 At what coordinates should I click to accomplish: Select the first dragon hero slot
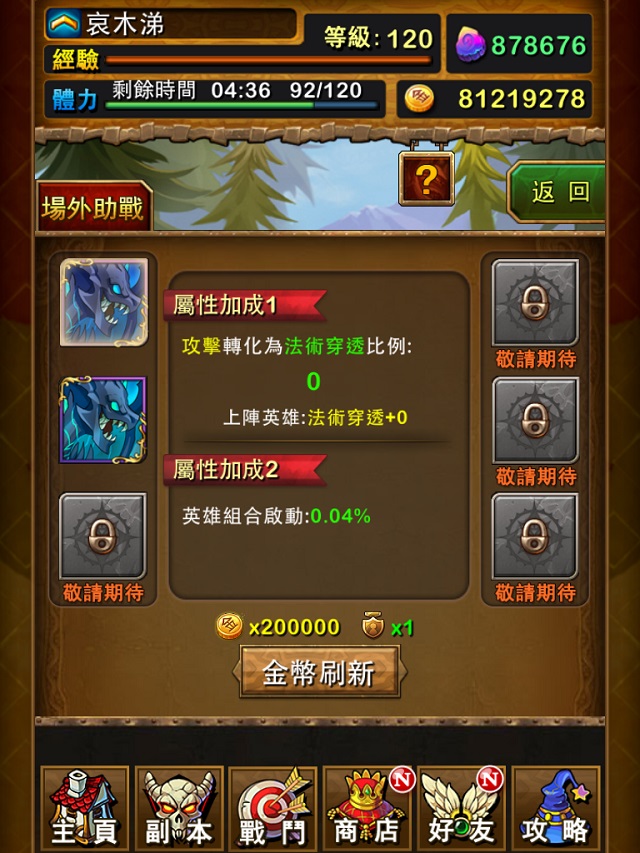click(104, 302)
